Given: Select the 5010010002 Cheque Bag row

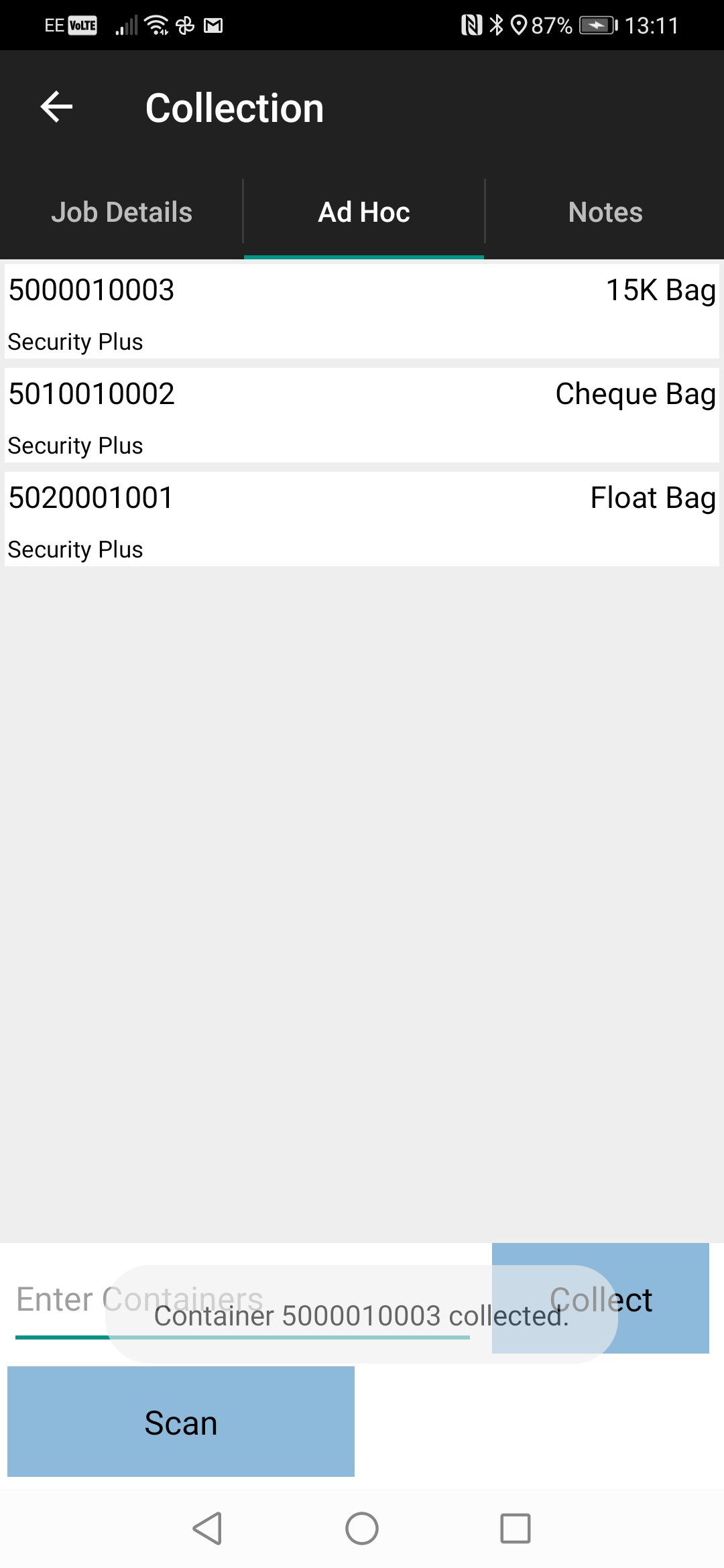Looking at the screenshot, I should tap(362, 415).
